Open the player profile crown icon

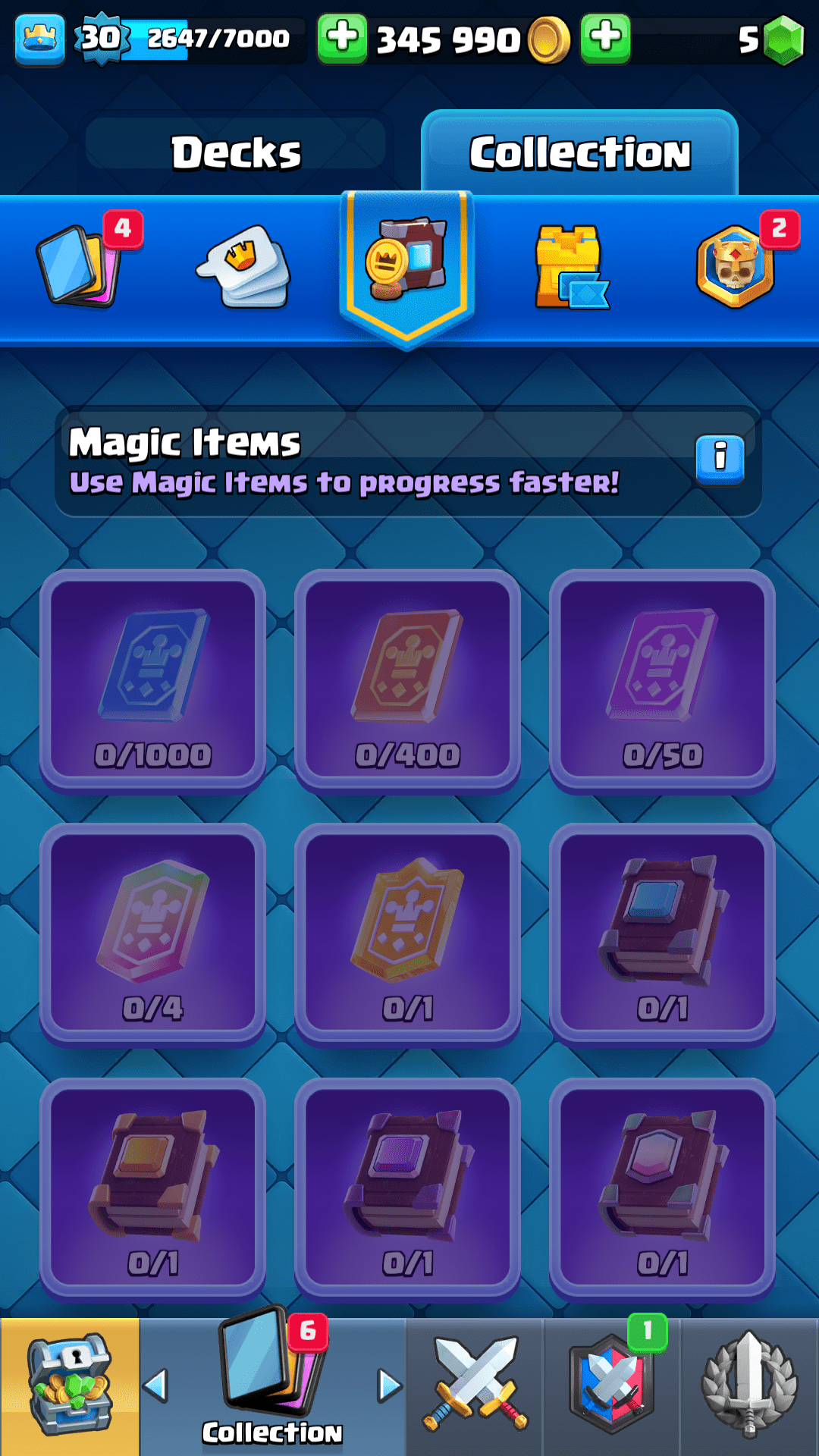tap(39, 38)
